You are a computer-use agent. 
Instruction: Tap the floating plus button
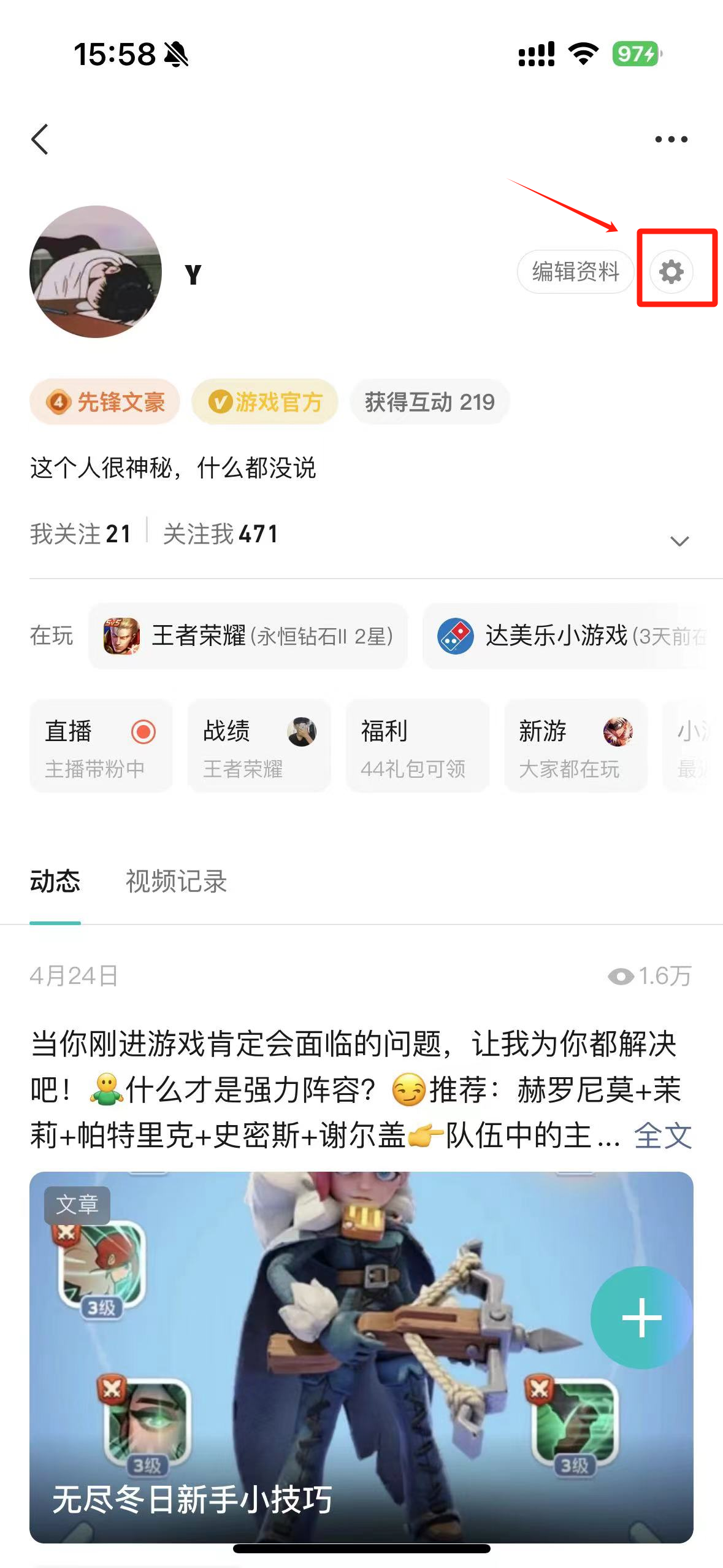pos(641,1317)
